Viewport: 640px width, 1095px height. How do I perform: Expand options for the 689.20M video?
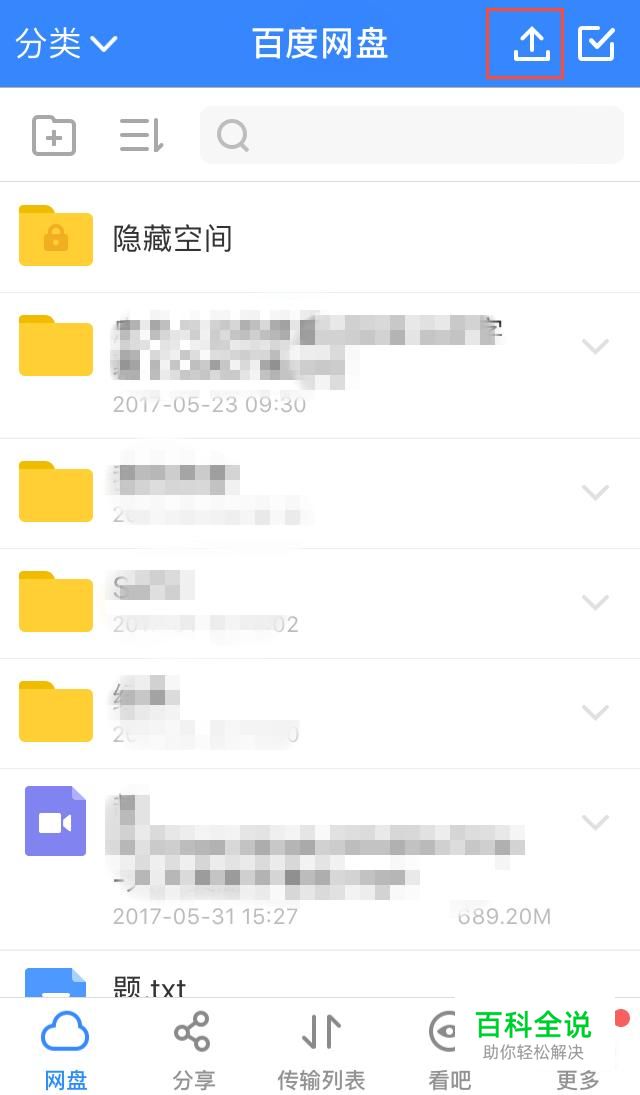tap(595, 822)
